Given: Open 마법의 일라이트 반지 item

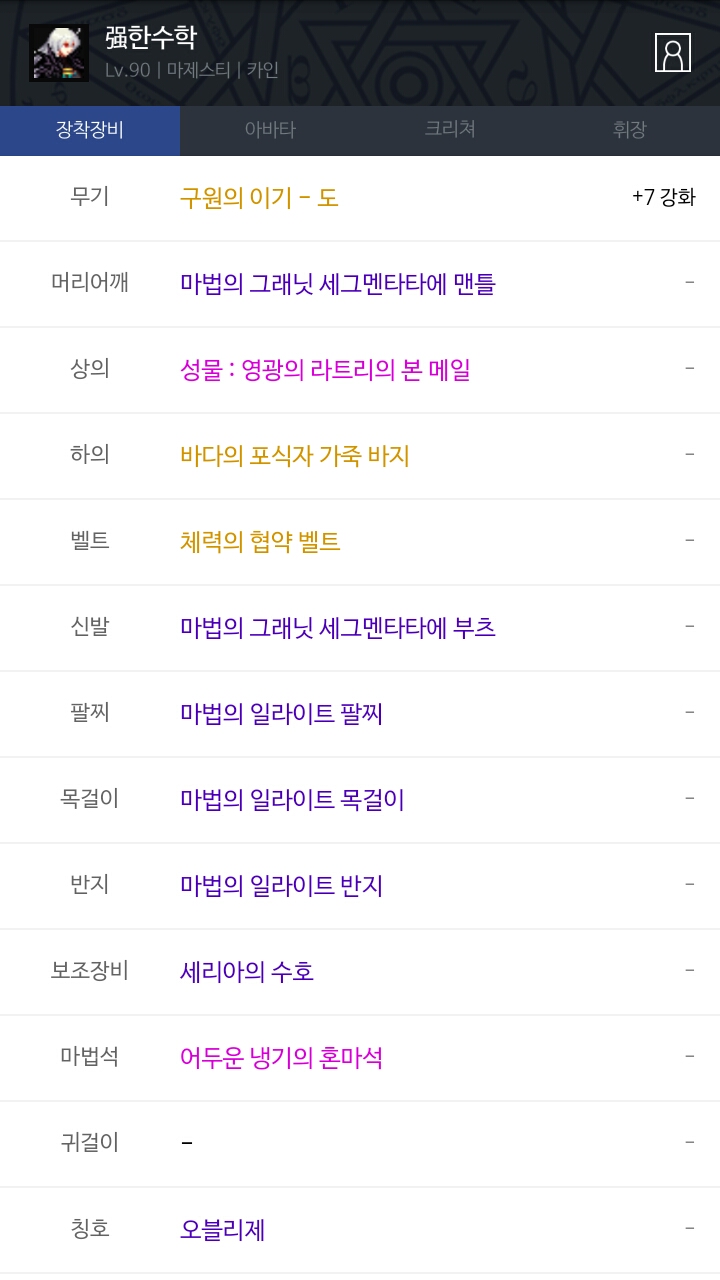Looking at the screenshot, I should (x=281, y=886).
